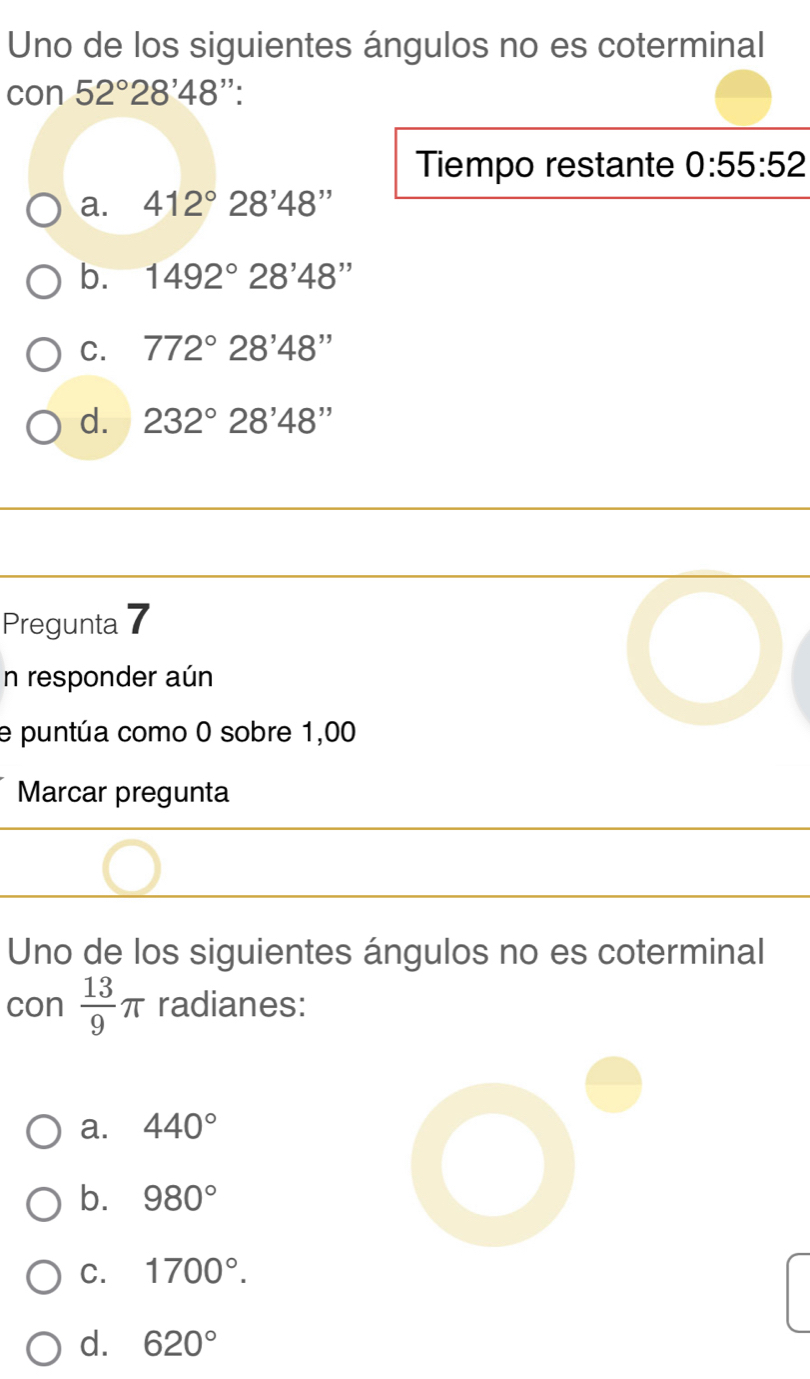
Task: Pick the 1700° answer option
Action: click(42, 1275)
